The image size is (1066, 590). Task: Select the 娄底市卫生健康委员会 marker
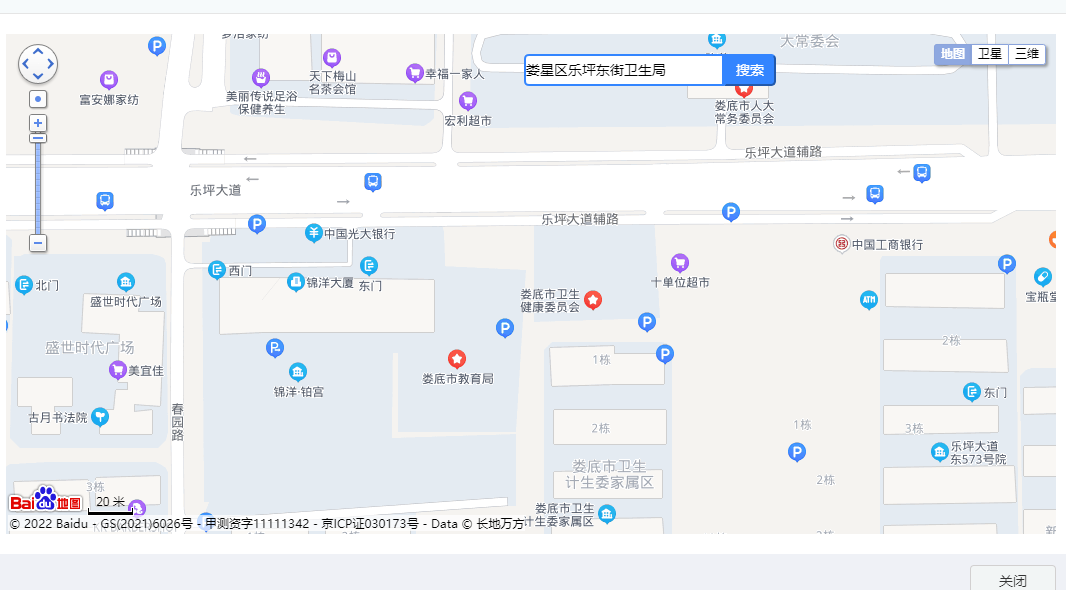coord(593,299)
